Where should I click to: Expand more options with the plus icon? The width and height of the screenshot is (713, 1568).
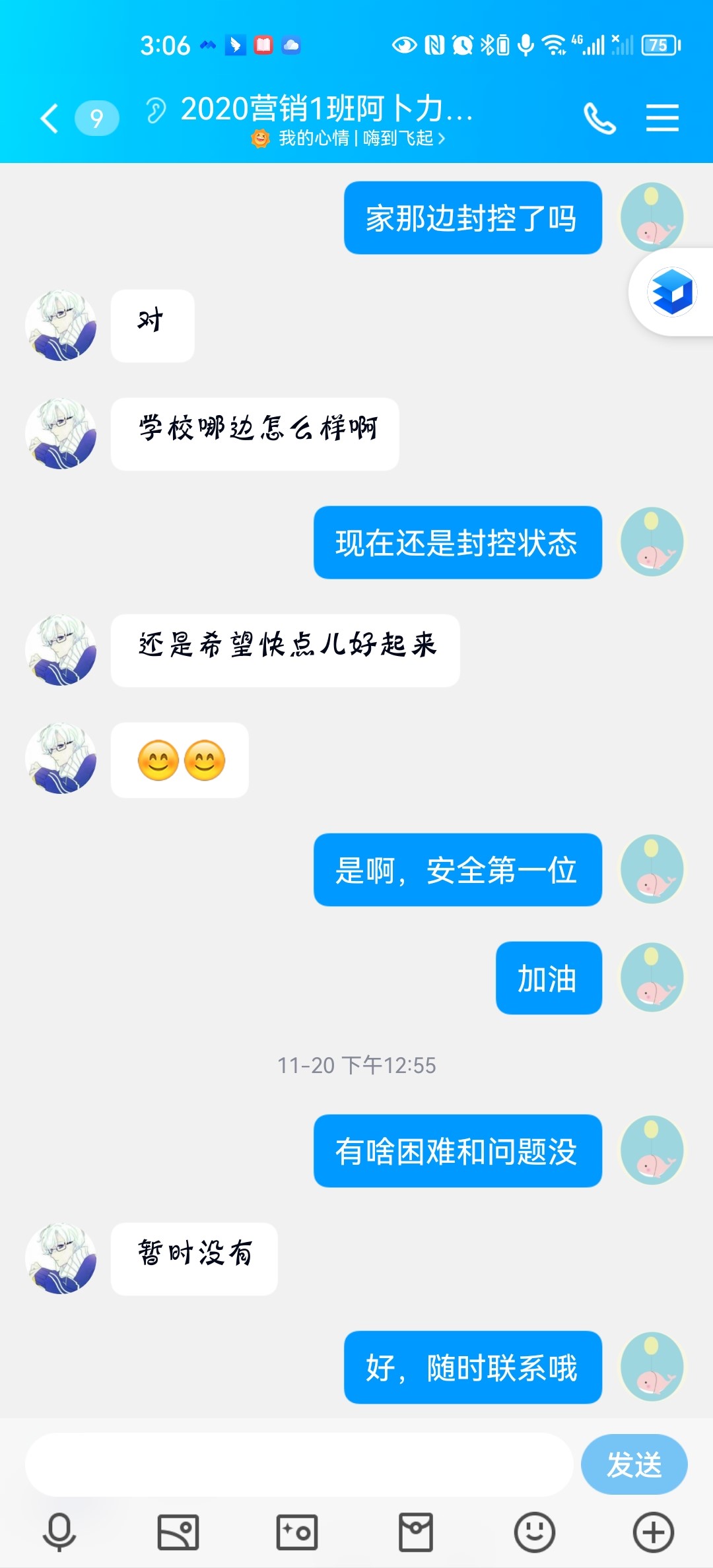(654, 1532)
